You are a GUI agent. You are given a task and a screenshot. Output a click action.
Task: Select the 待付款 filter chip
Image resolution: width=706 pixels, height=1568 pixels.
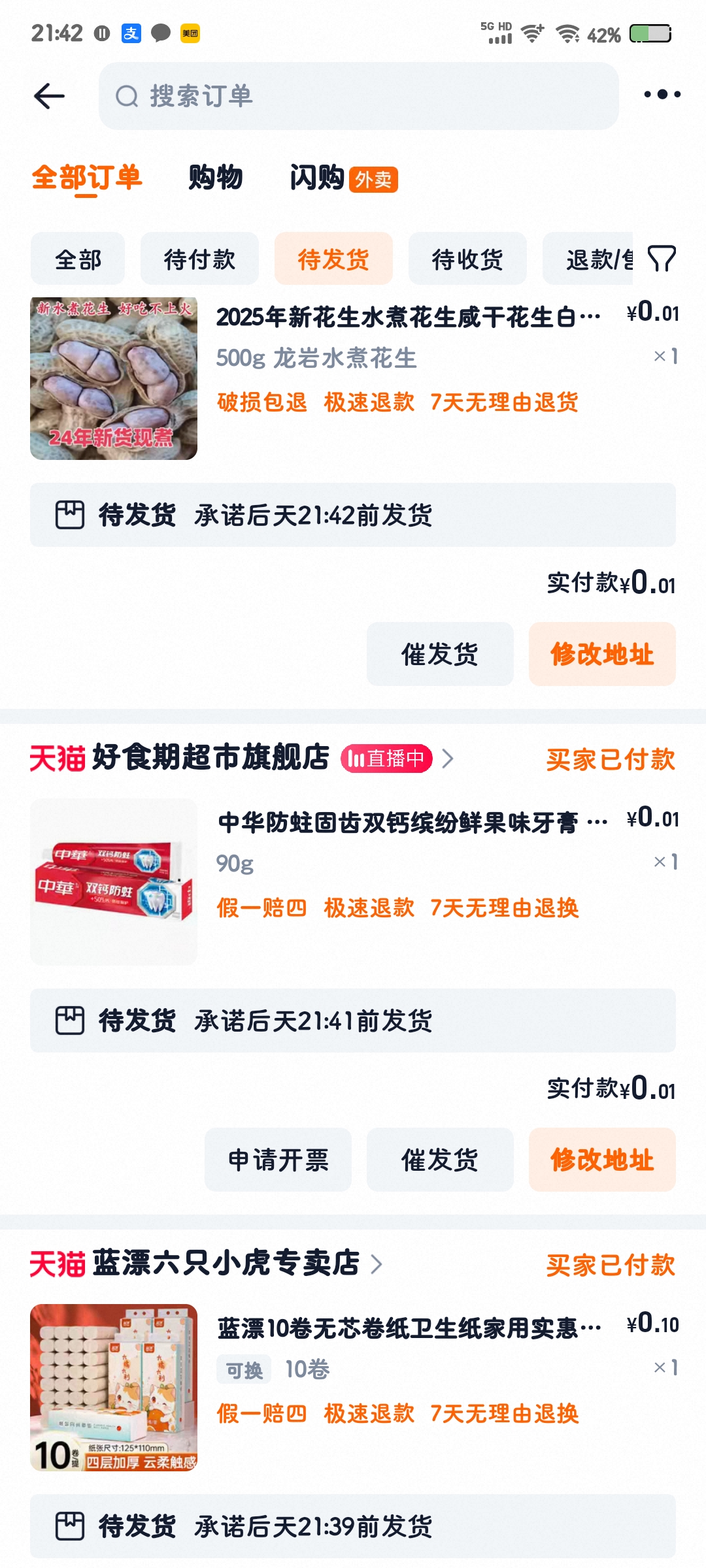(199, 259)
